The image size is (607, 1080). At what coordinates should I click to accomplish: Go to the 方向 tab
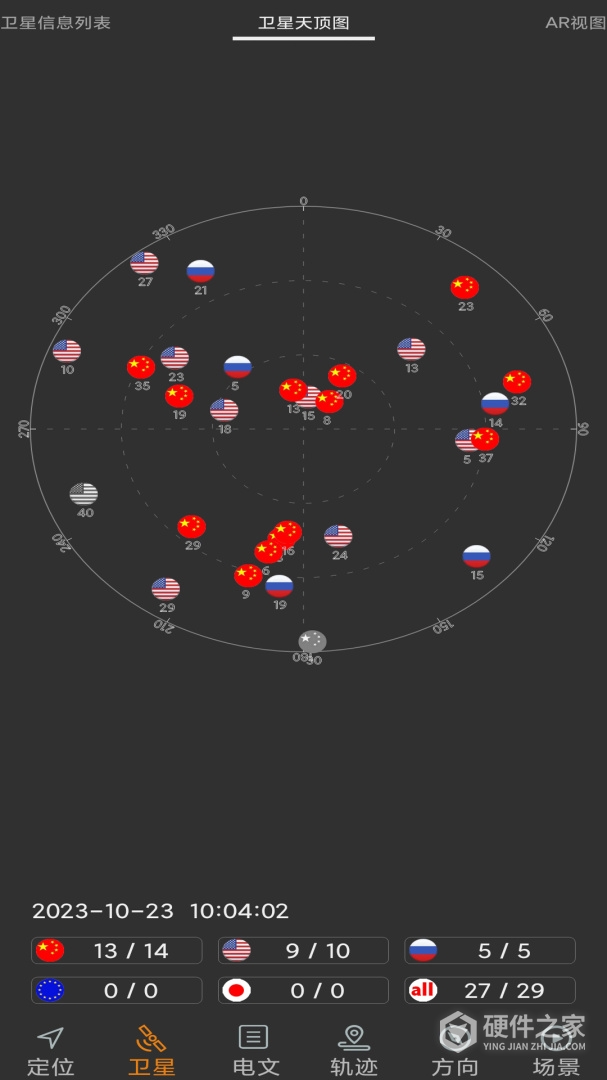(x=455, y=1050)
